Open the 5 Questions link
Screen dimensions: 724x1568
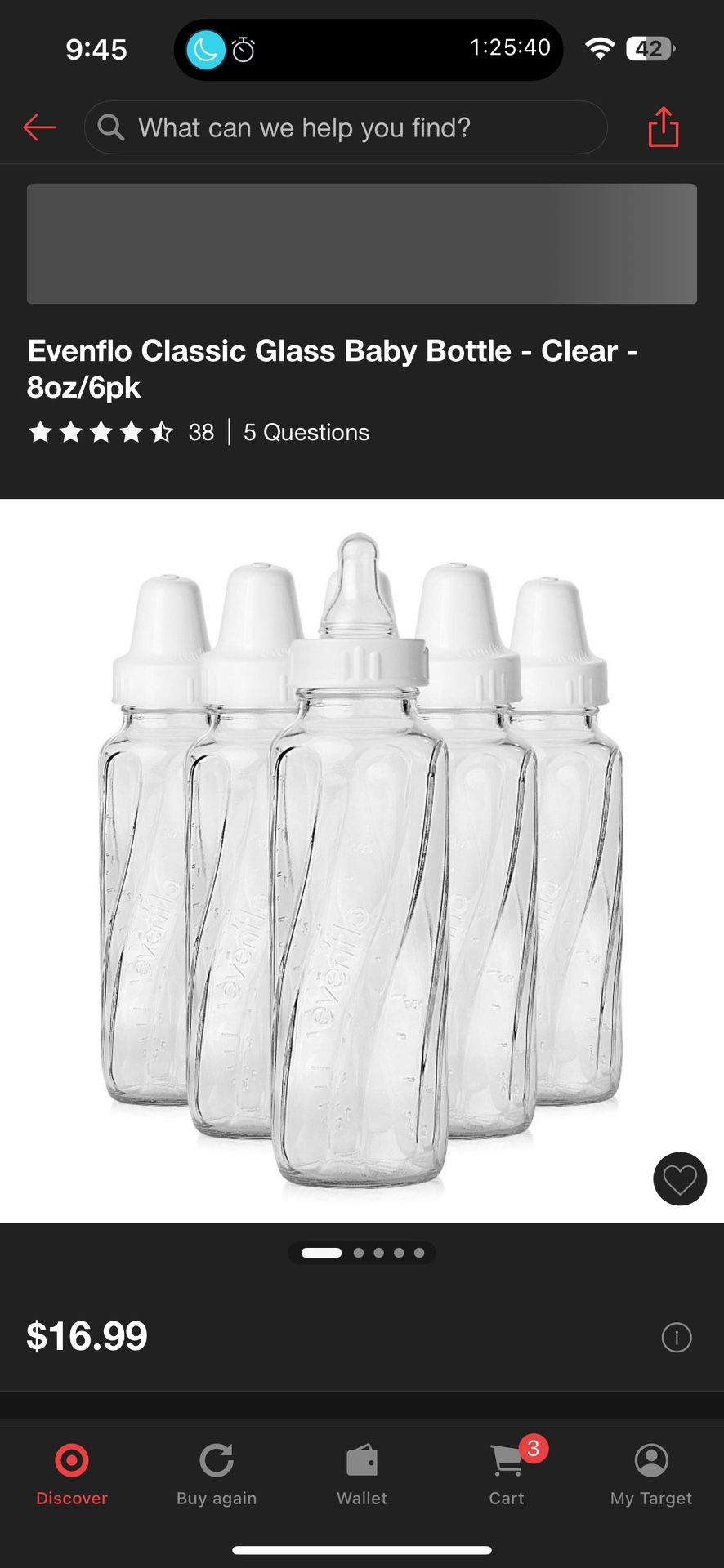306,432
